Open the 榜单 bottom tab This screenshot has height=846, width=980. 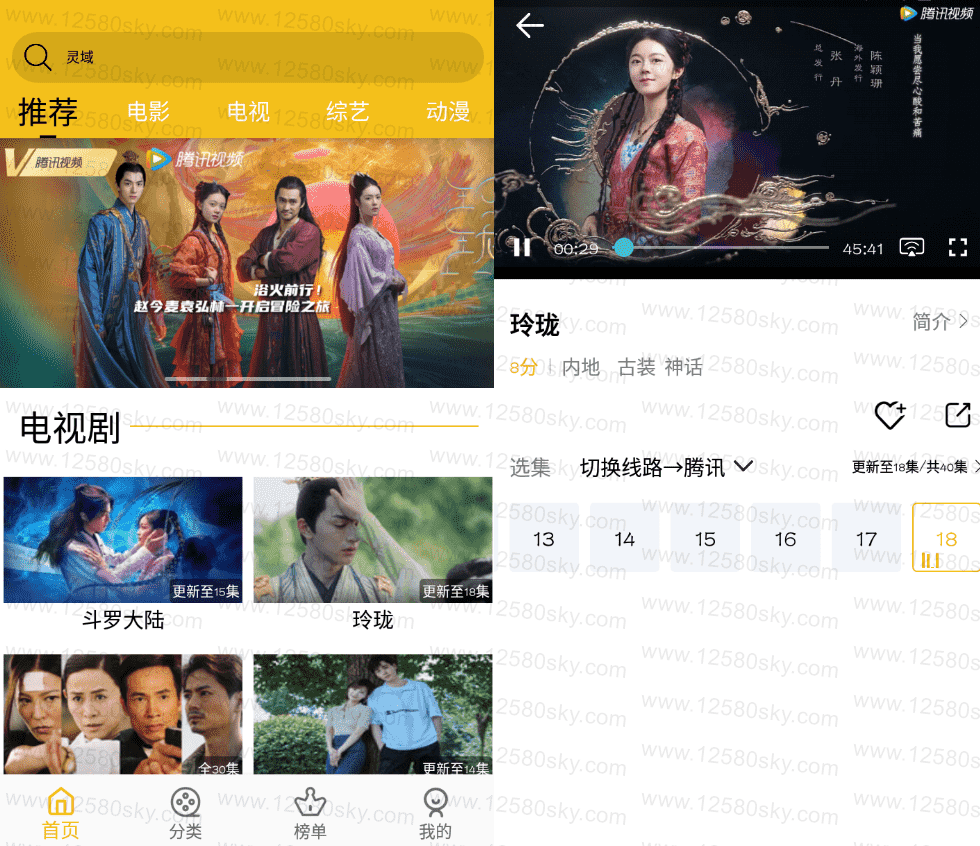(x=309, y=813)
